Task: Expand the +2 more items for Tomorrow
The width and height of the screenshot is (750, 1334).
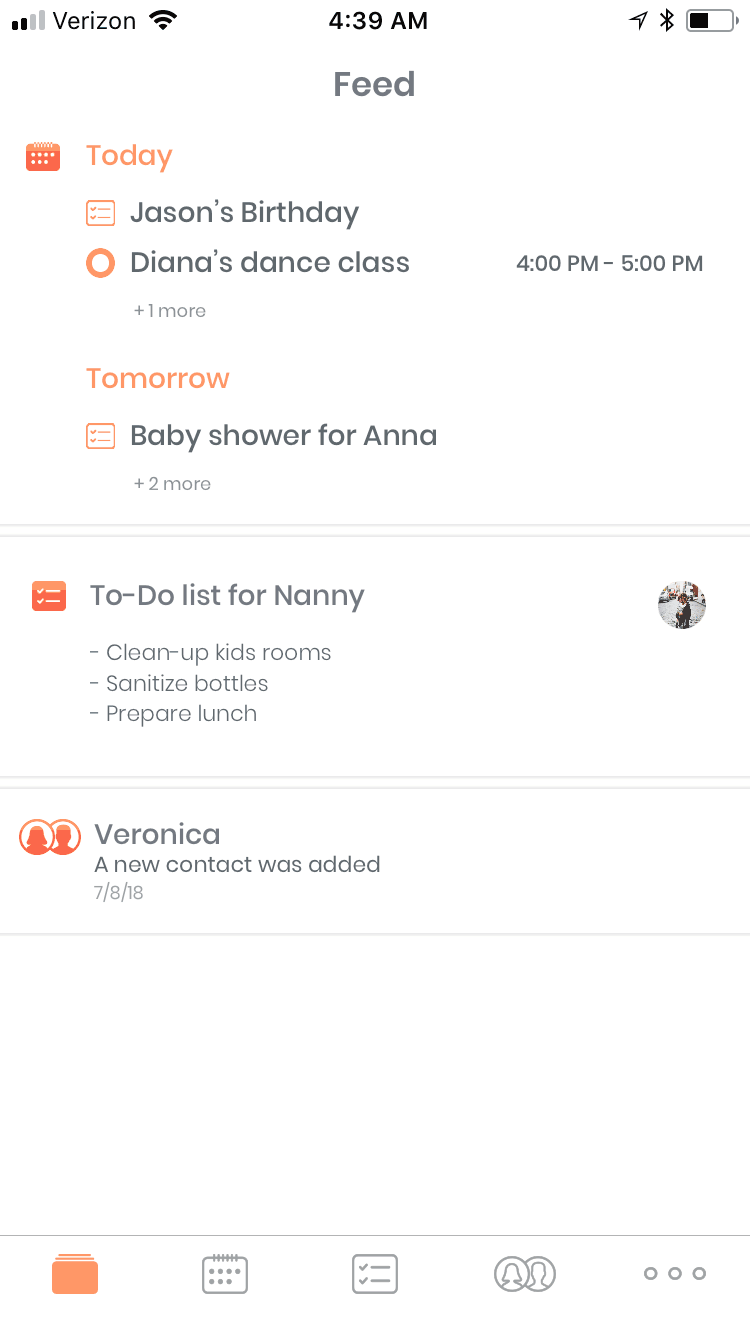Action: pyautogui.click(x=172, y=484)
